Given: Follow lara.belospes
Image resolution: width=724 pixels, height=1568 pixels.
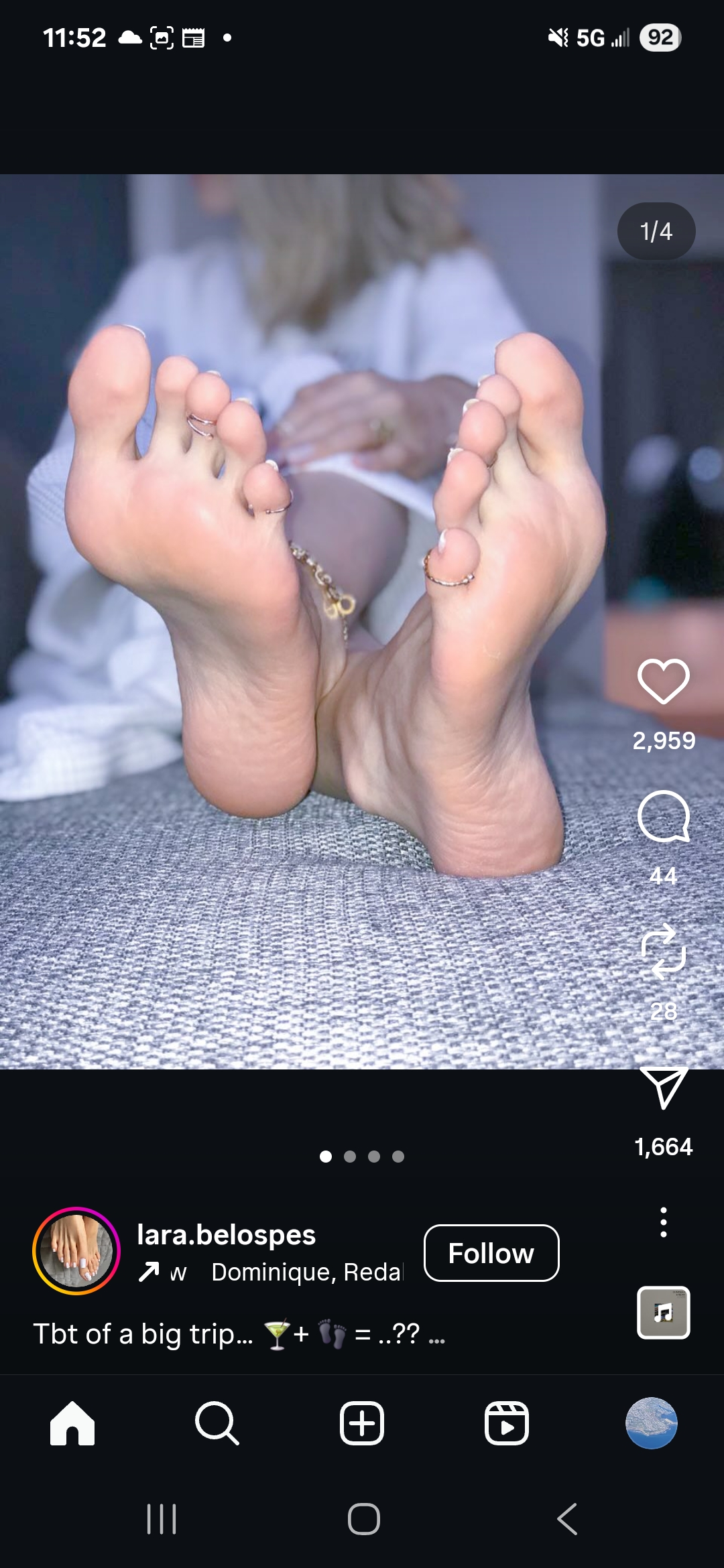Looking at the screenshot, I should [x=491, y=1253].
